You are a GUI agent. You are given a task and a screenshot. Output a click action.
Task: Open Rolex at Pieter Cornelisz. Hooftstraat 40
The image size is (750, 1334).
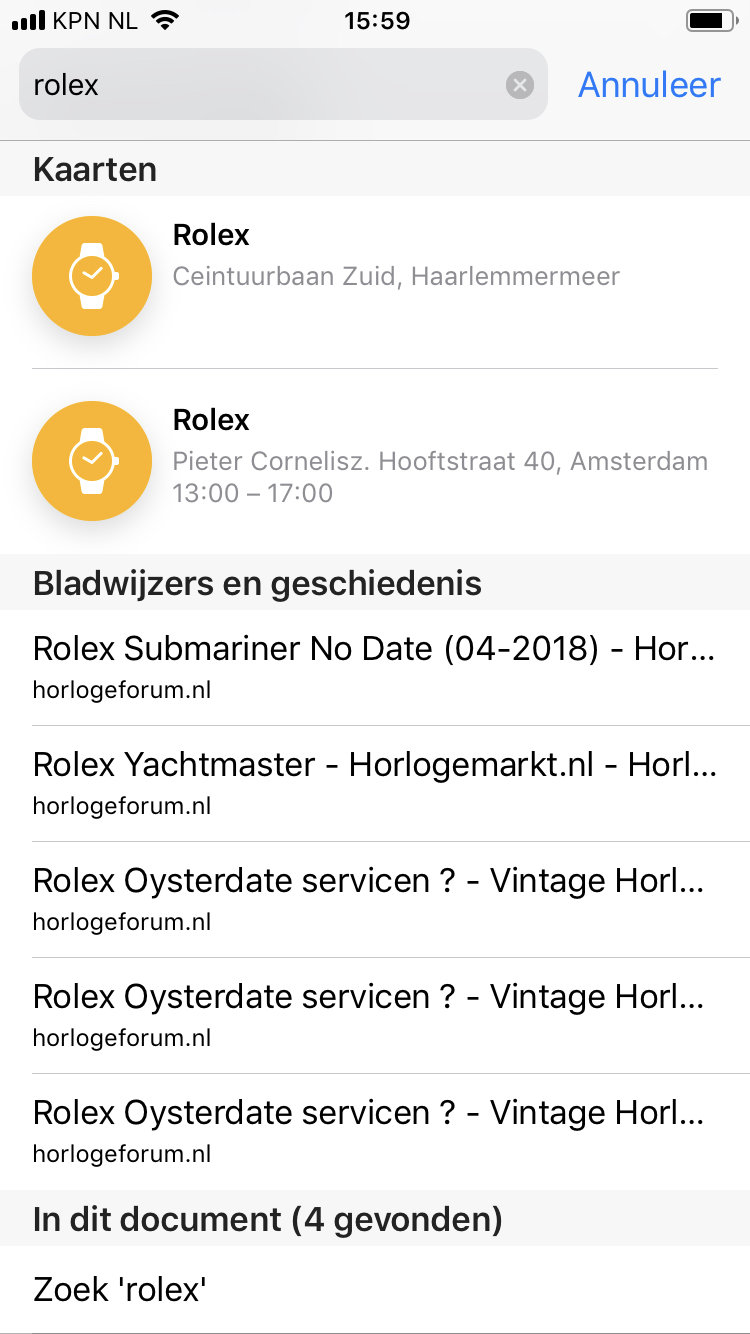coord(375,461)
